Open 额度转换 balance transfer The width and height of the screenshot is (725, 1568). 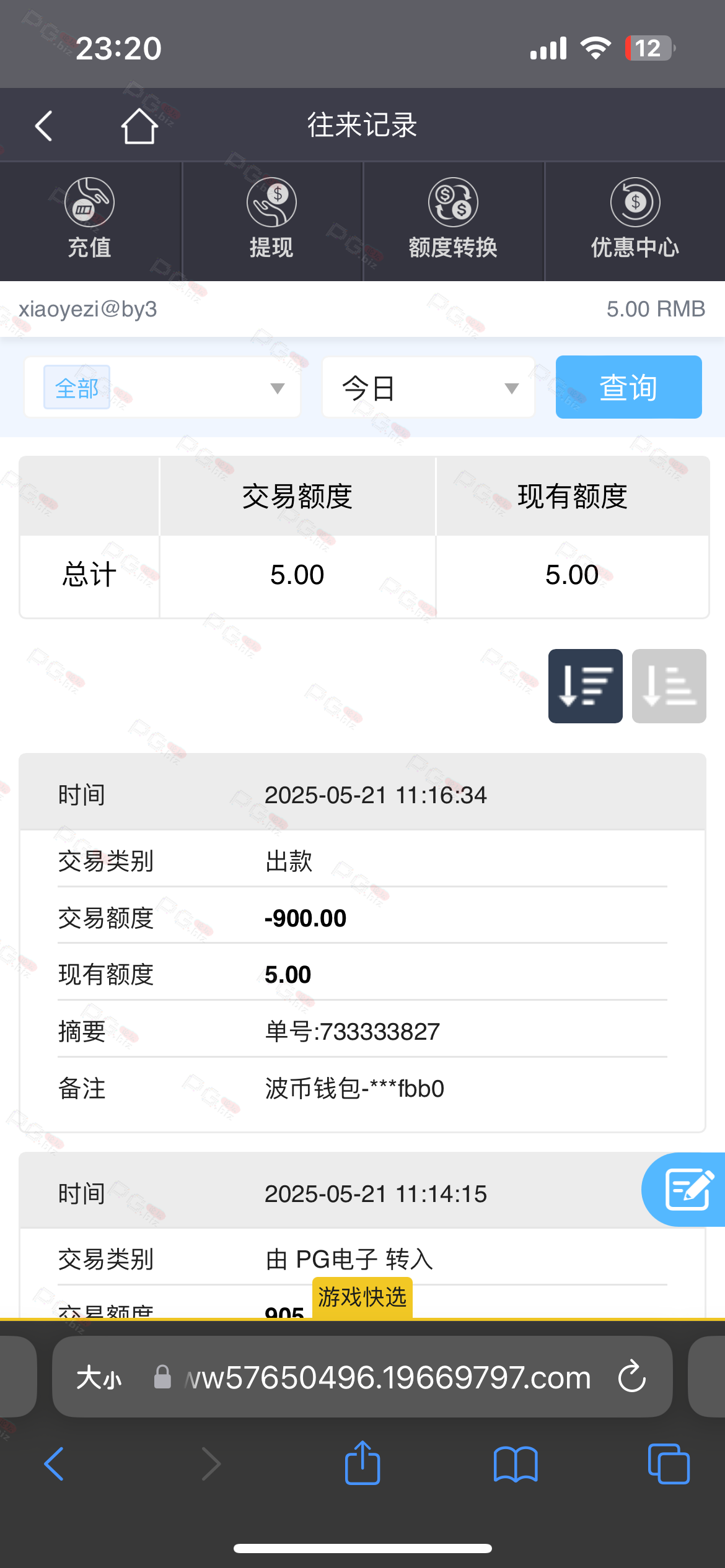453,219
